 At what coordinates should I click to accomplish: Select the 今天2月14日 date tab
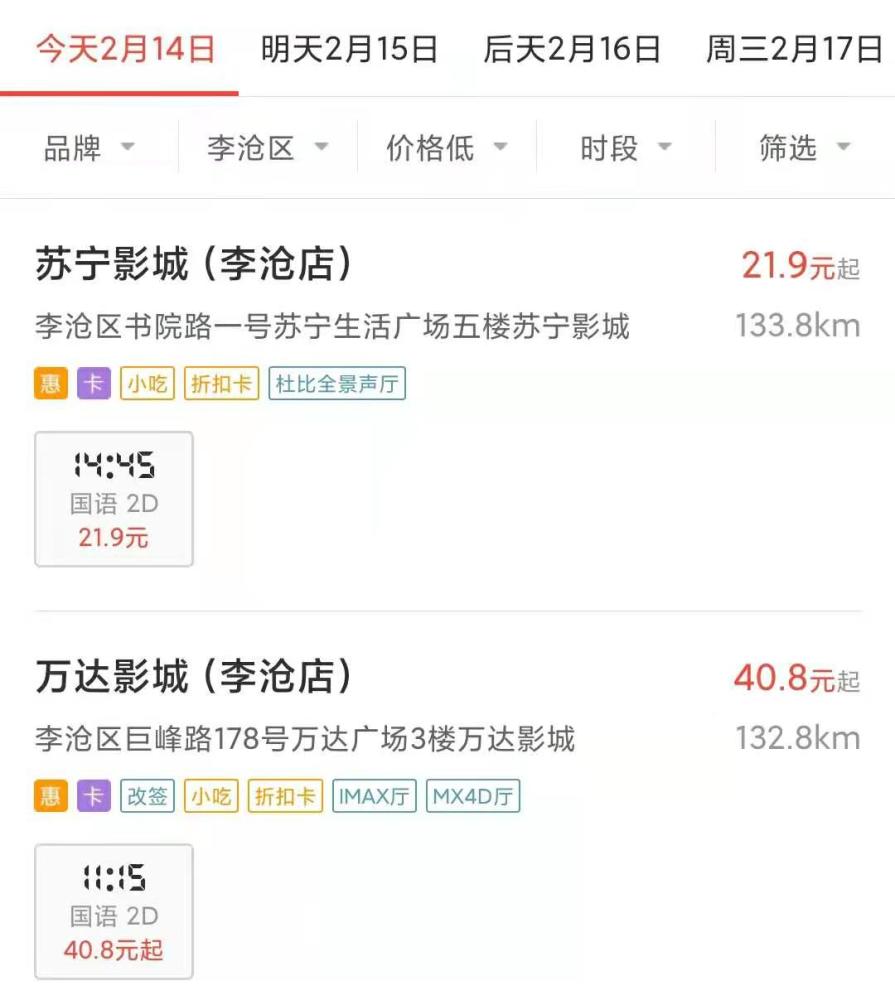click(126, 49)
